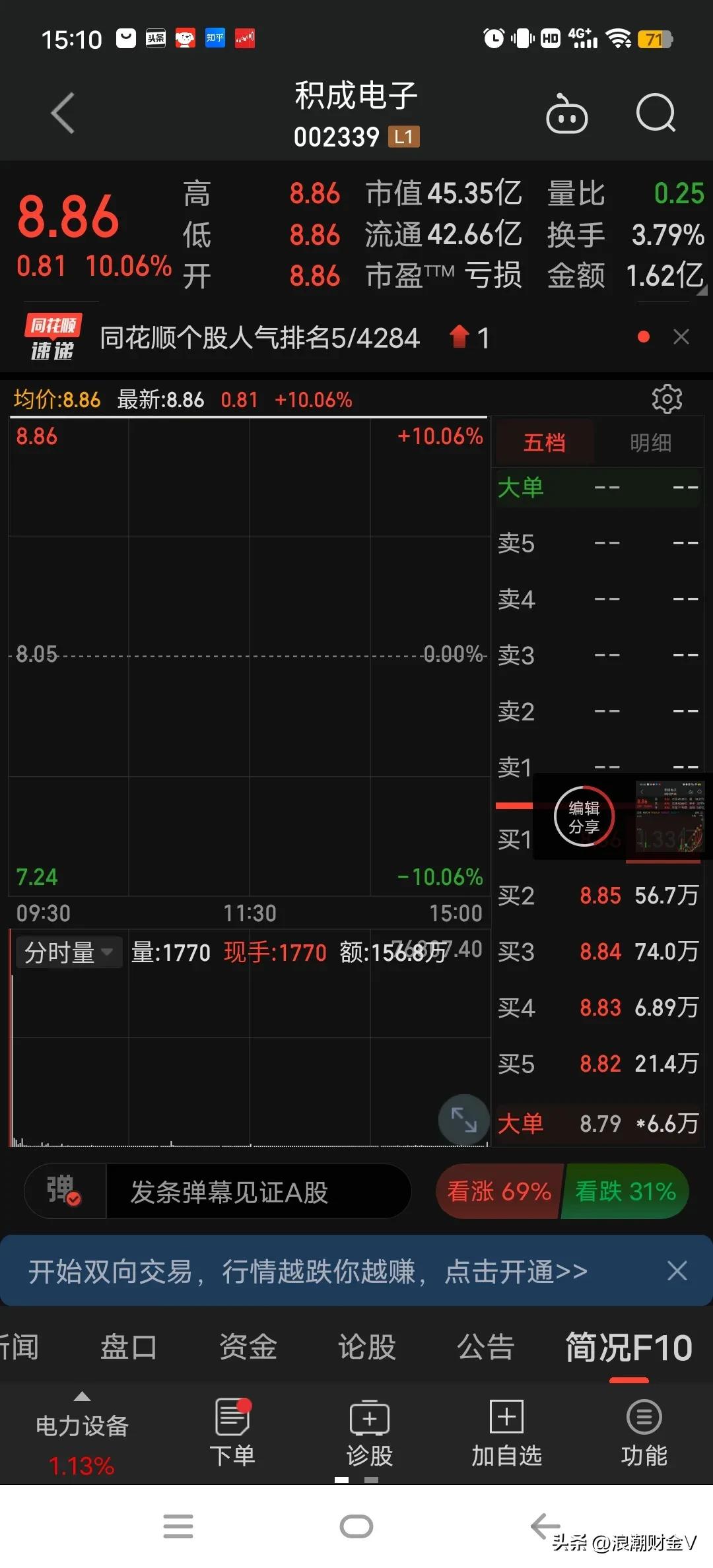
Task: Go back using the back arrow
Action: tap(63, 112)
